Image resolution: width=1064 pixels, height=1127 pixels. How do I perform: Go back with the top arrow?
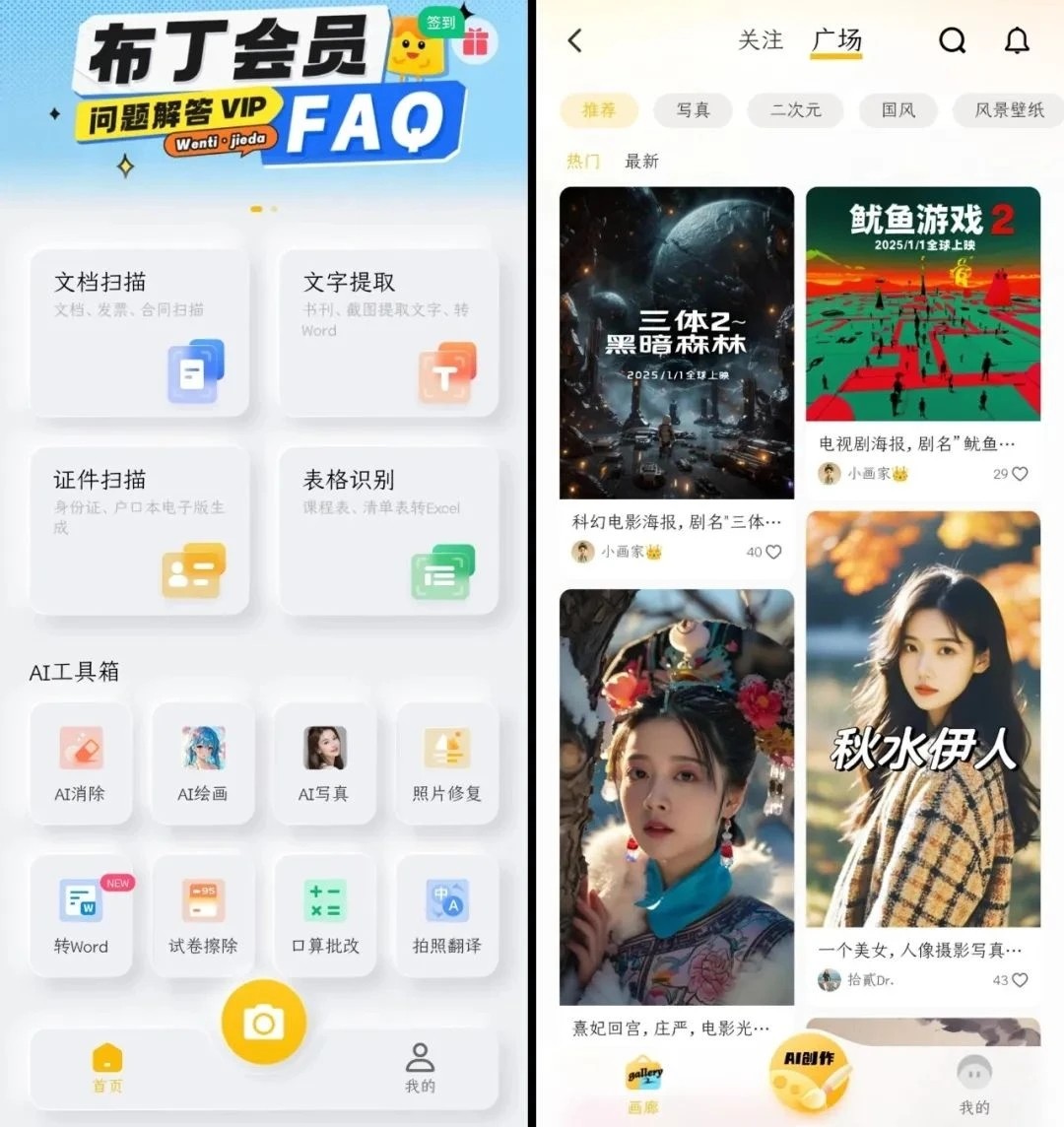pyautogui.click(x=576, y=40)
